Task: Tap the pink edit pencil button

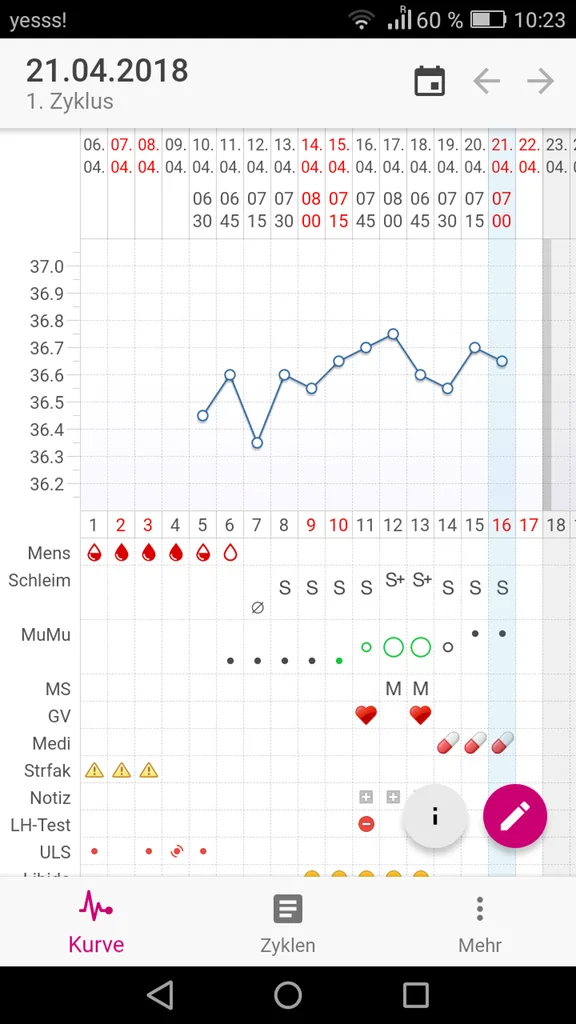Action: click(515, 816)
